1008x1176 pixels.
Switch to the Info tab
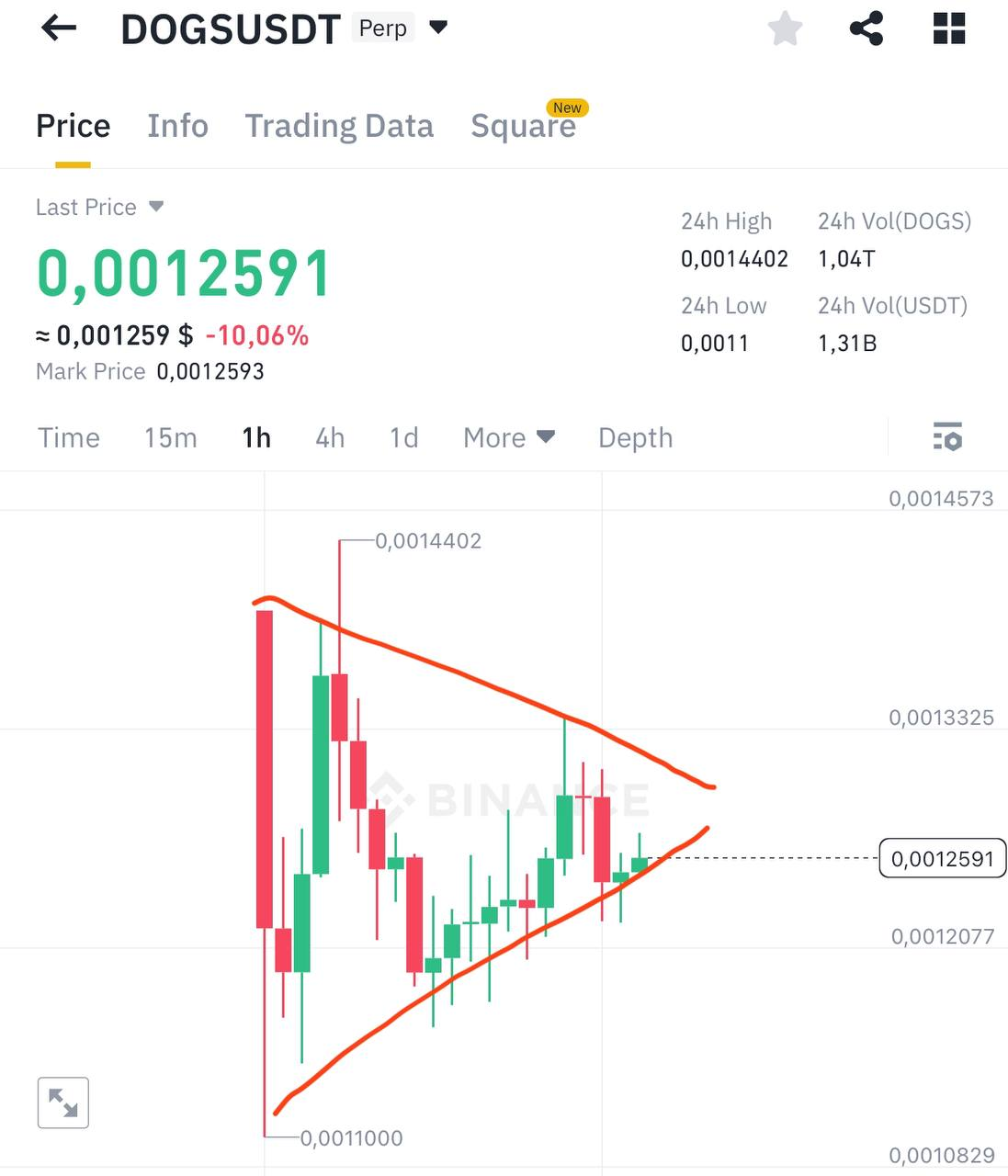[x=177, y=126]
